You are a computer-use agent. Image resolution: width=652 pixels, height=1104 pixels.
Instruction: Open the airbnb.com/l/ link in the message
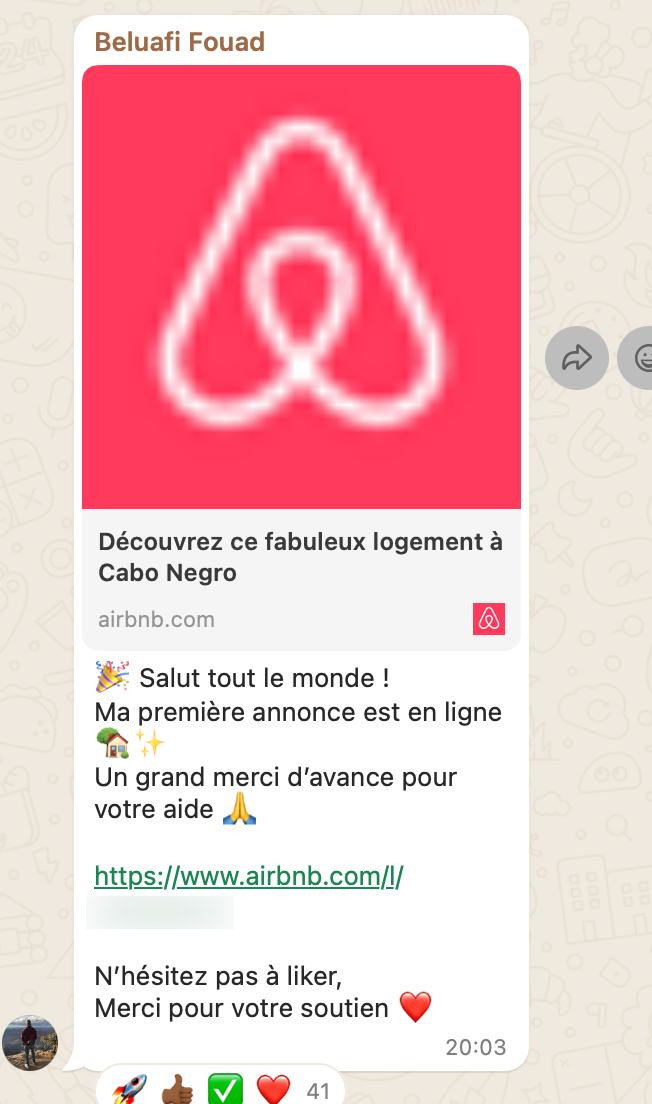click(248, 876)
